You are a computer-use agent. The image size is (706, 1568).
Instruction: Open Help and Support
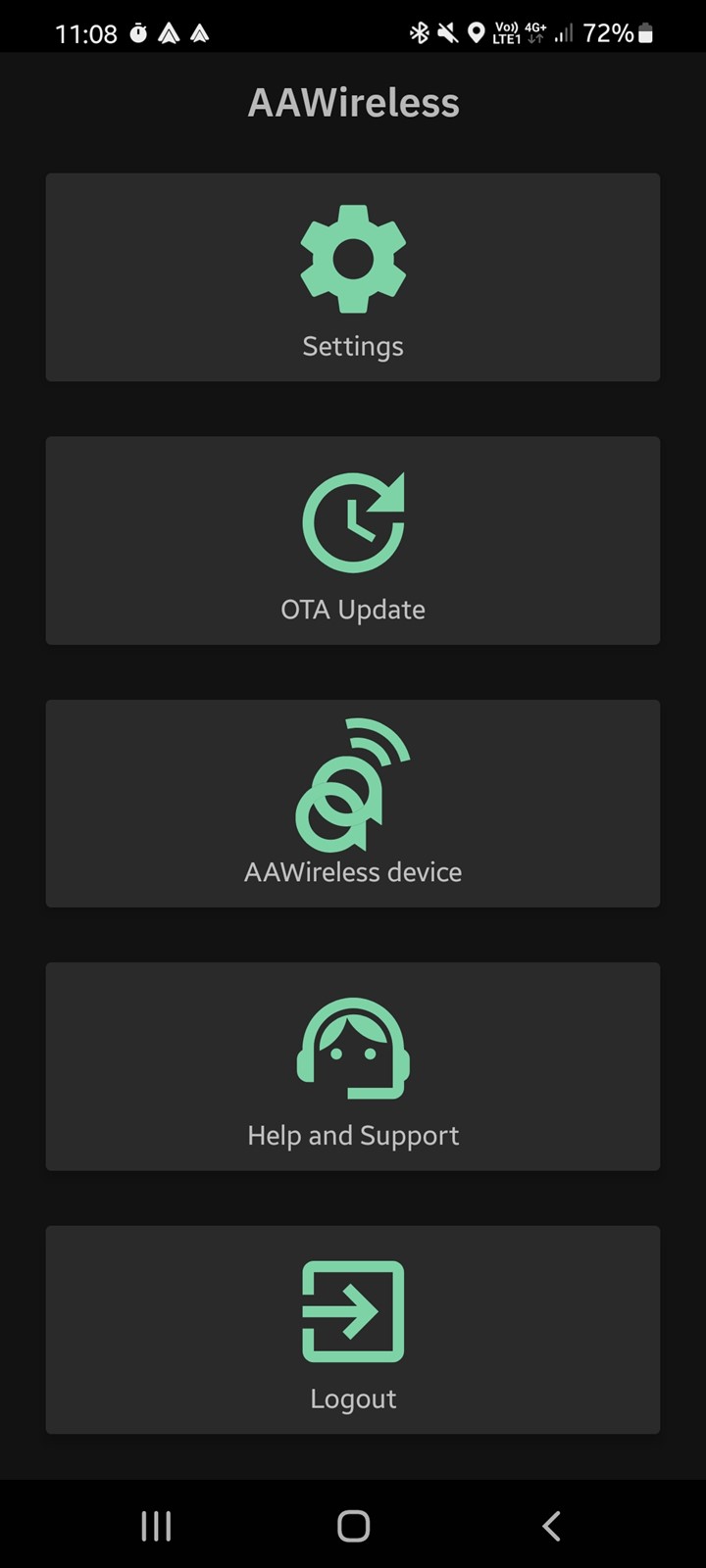(x=353, y=1066)
